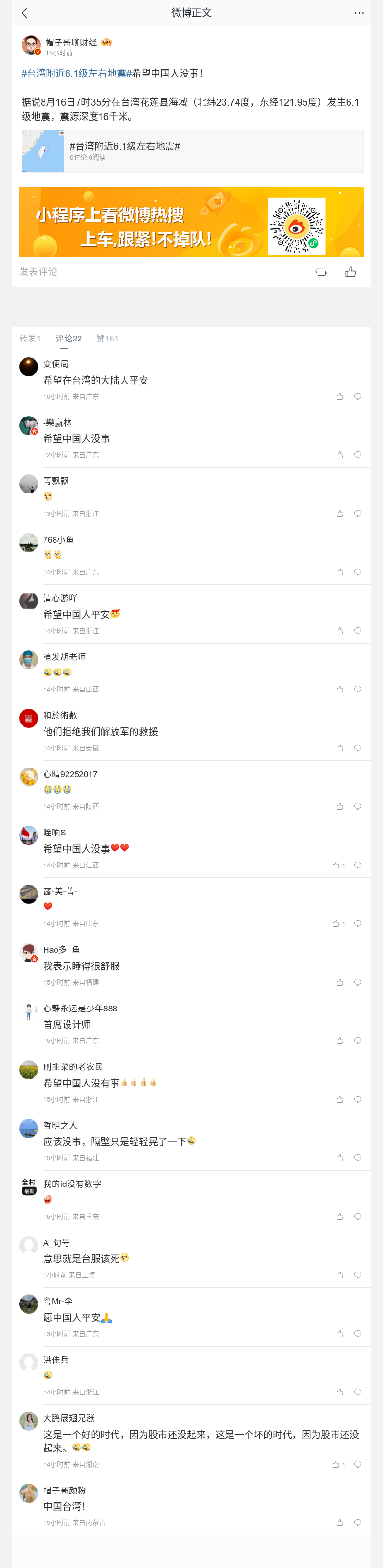Like 变便局's comment
This screenshot has height=1568, width=383.
(340, 397)
